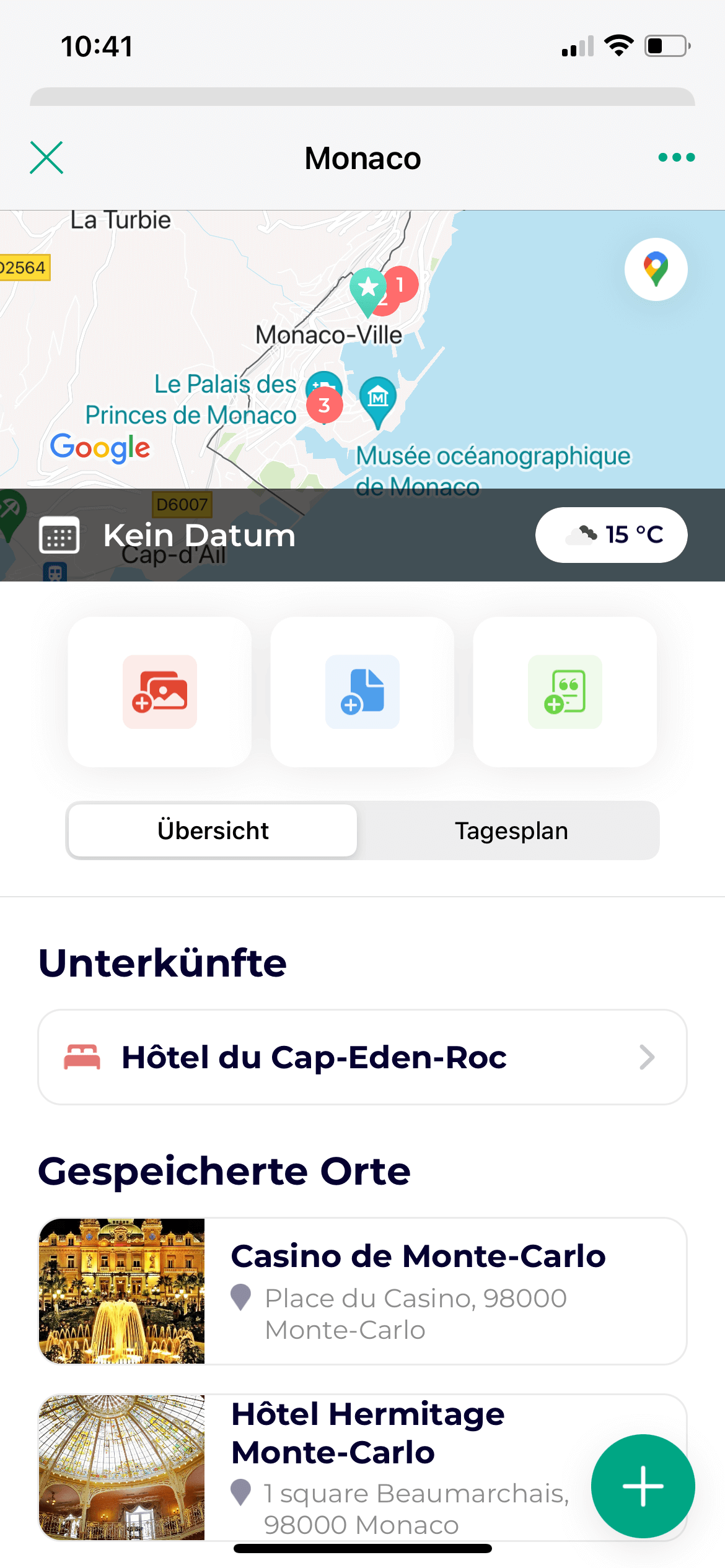Close the Monaco trip screen
This screenshot has width=725, height=1568.
46,157
